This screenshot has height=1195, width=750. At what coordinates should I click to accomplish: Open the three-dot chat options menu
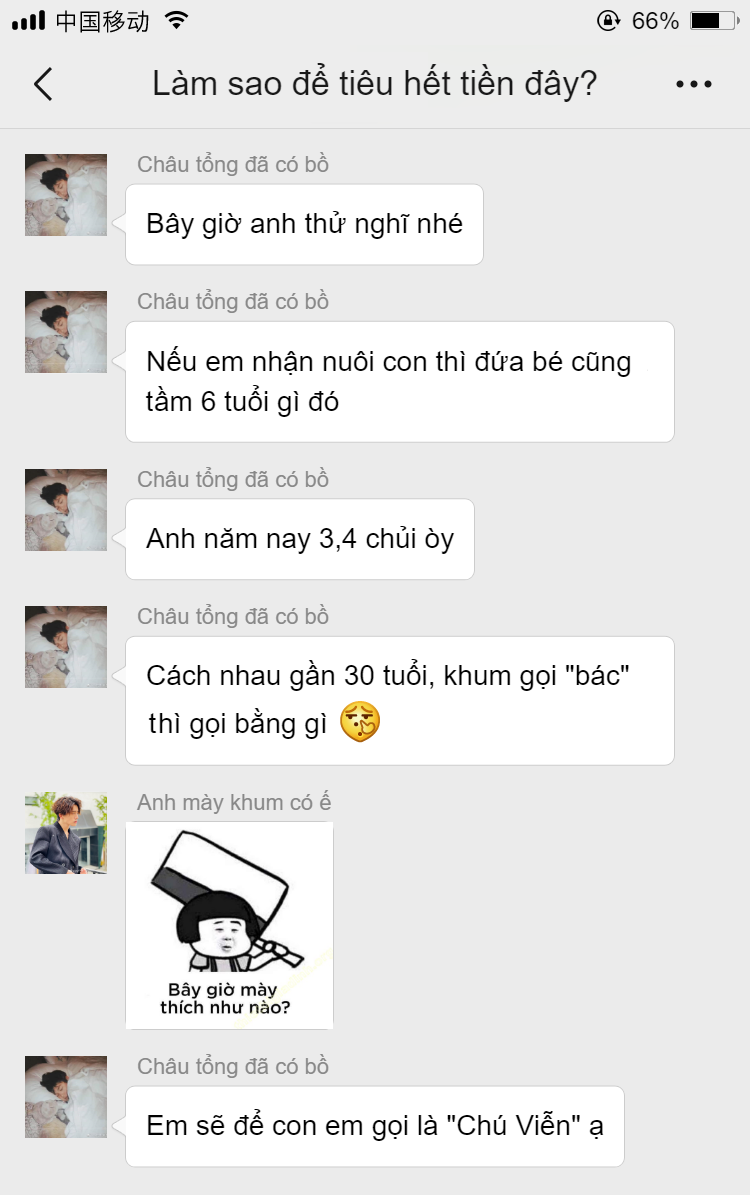coord(693,84)
